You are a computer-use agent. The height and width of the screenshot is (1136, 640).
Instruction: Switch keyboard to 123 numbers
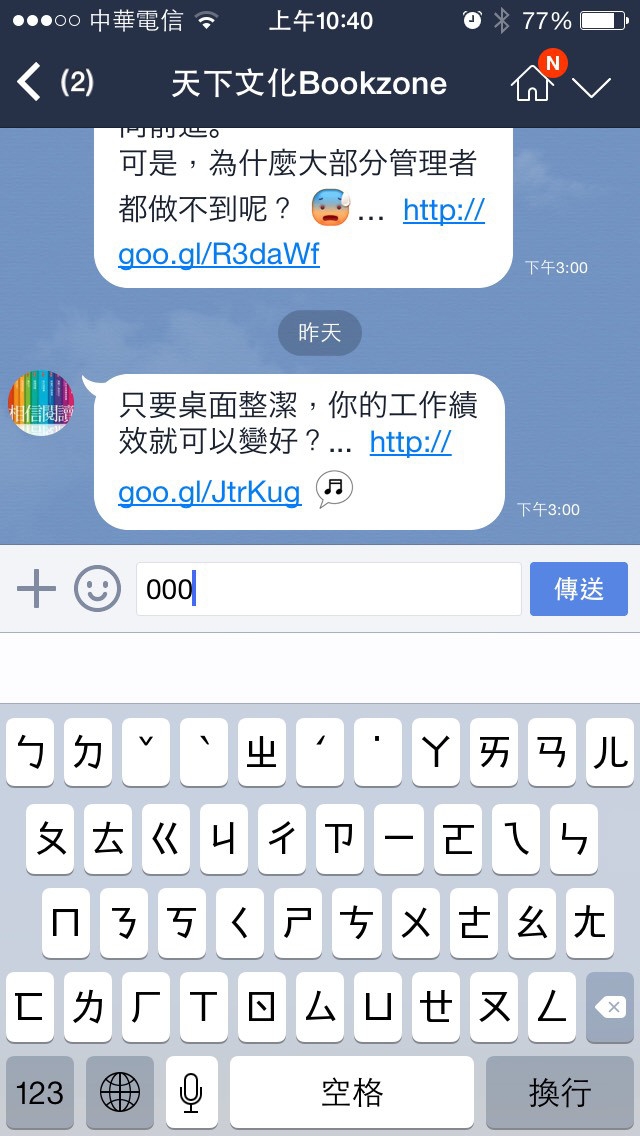click(x=40, y=1092)
